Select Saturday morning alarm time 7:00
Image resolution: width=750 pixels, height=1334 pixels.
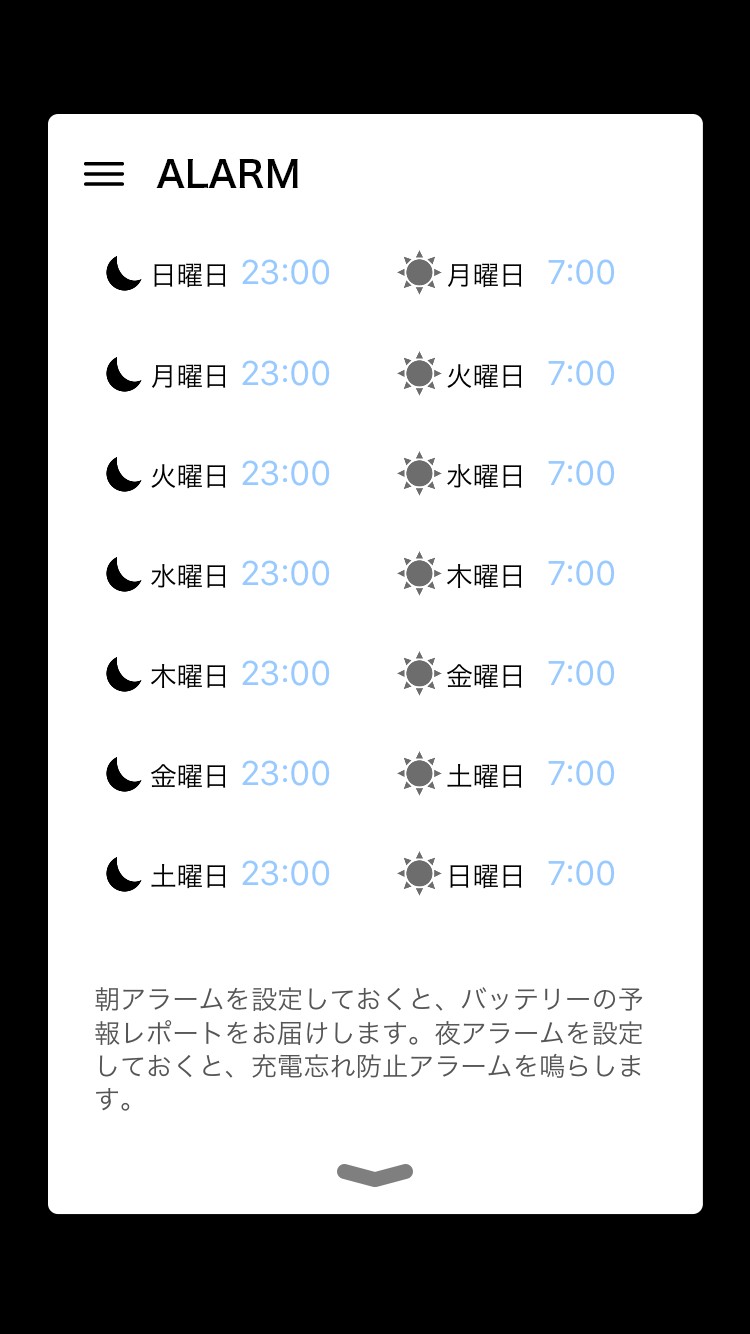point(581,774)
